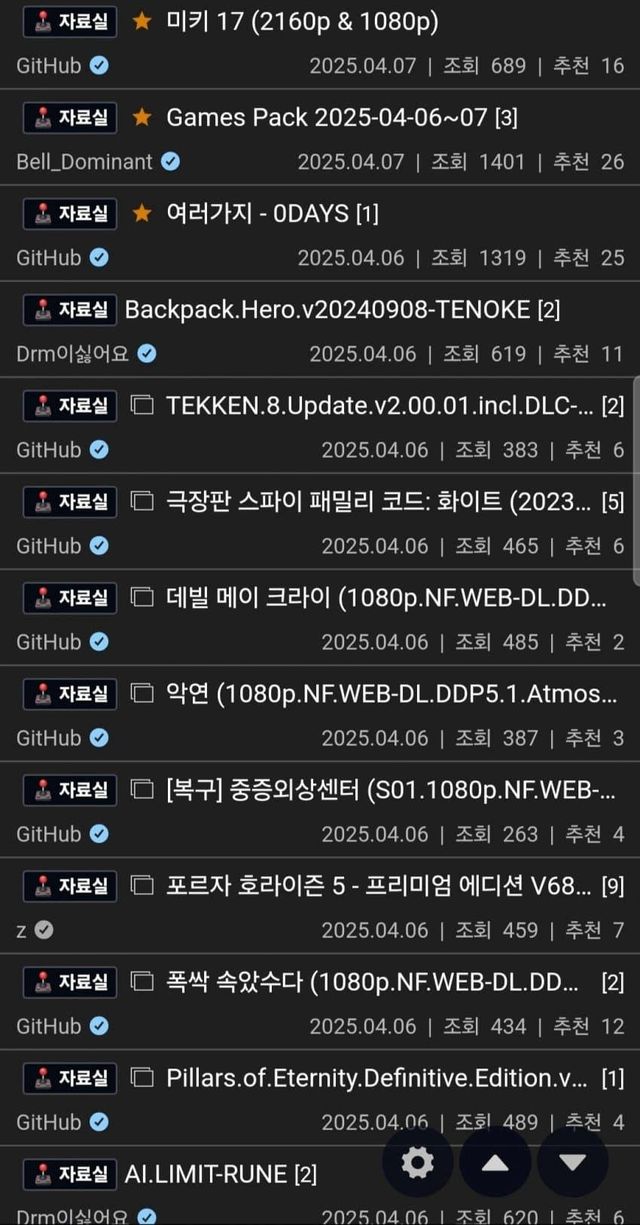Open the [복구] 중증외상센터 post
Image resolution: width=640 pixels, height=1225 pixels.
click(x=390, y=789)
